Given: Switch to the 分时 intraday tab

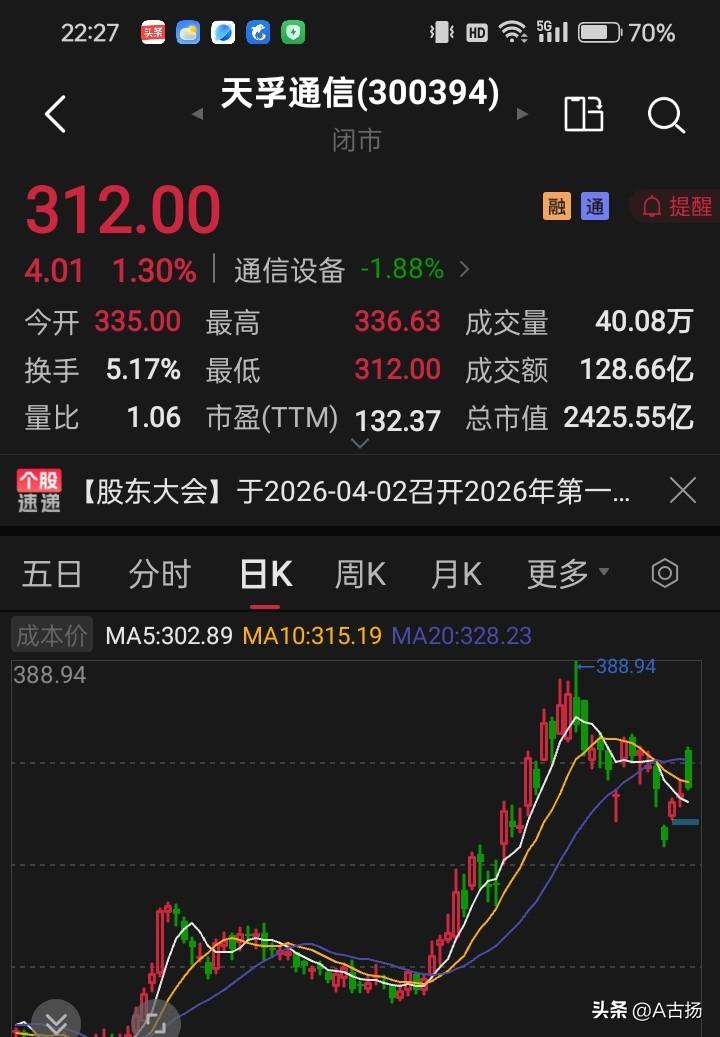Looking at the screenshot, I should [160, 573].
